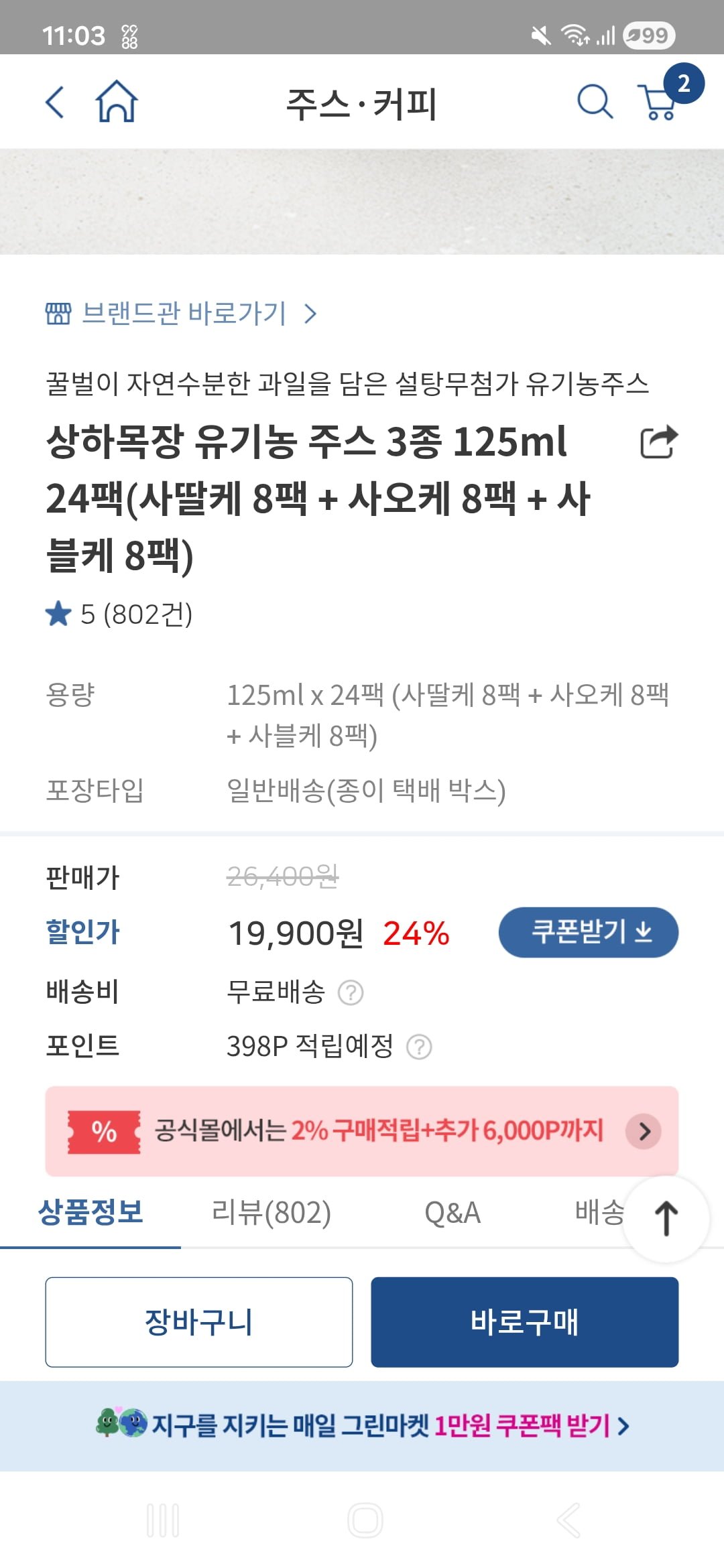Switch to the 리뷰(802) tab
The width and height of the screenshot is (724, 1568).
pos(271,1212)
